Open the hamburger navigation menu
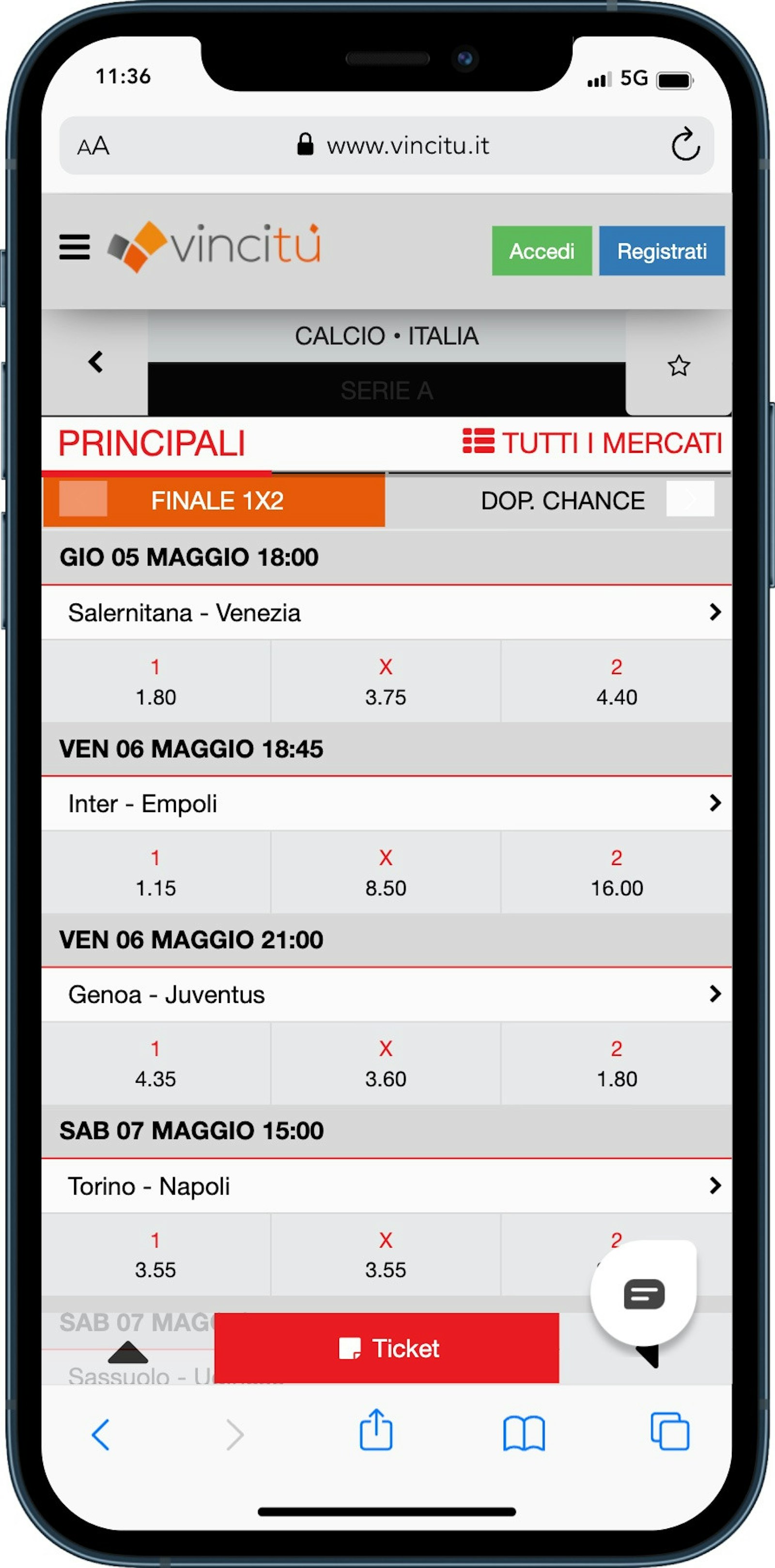 (x=74, y=247)
